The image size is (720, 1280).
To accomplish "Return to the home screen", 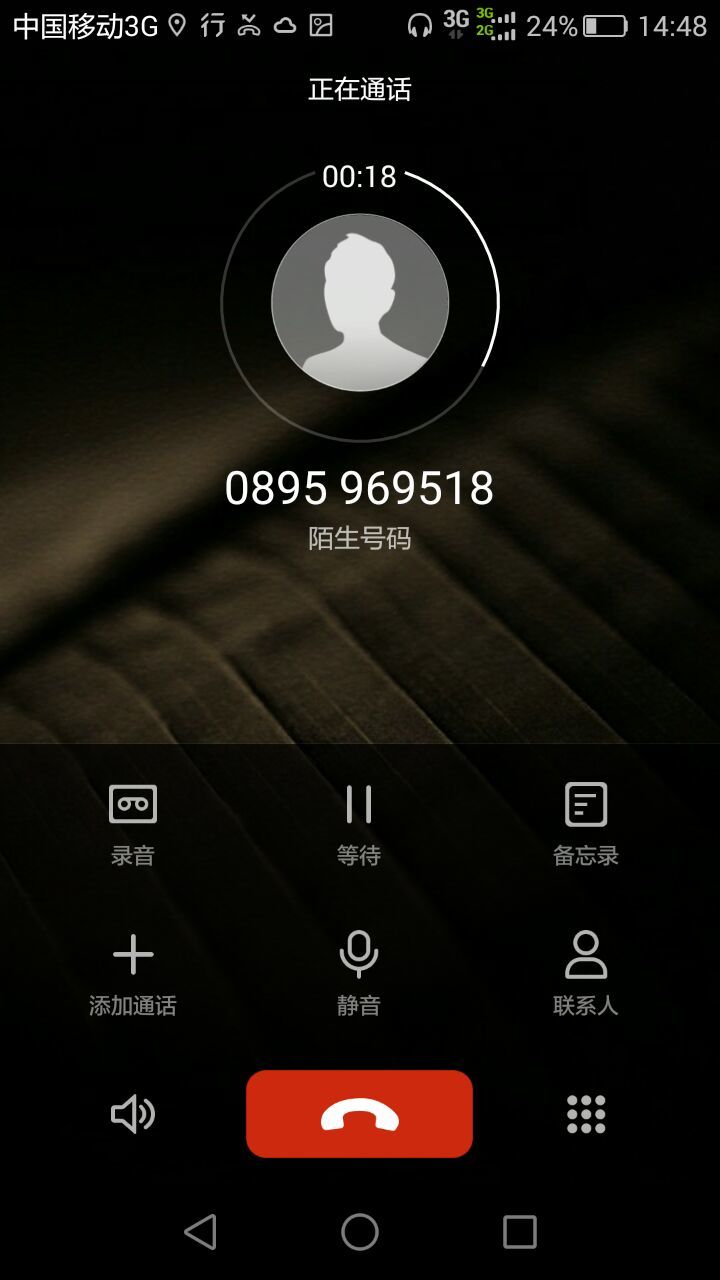I will pos(360,1232).
